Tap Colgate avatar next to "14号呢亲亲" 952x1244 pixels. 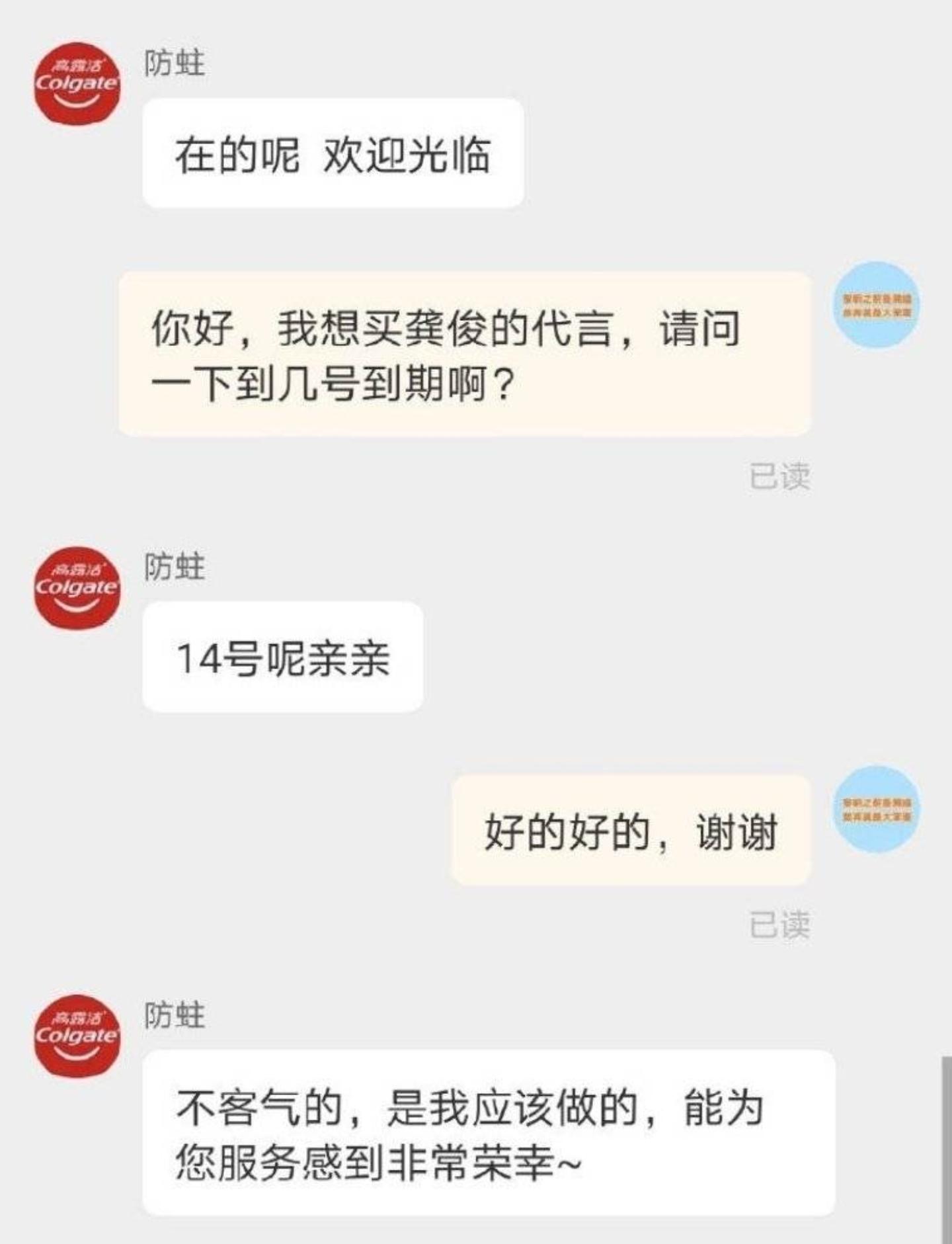click(x=77, y=587)
